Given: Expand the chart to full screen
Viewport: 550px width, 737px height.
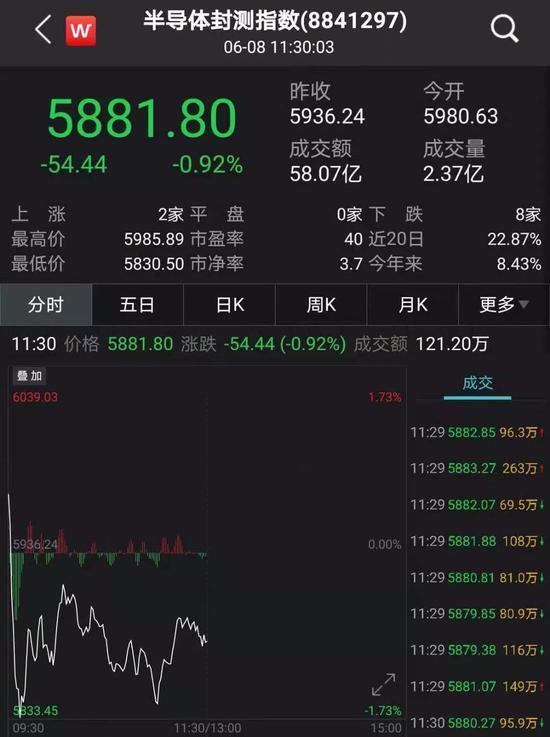Looking at the screenshot, I should click(383, 684).
